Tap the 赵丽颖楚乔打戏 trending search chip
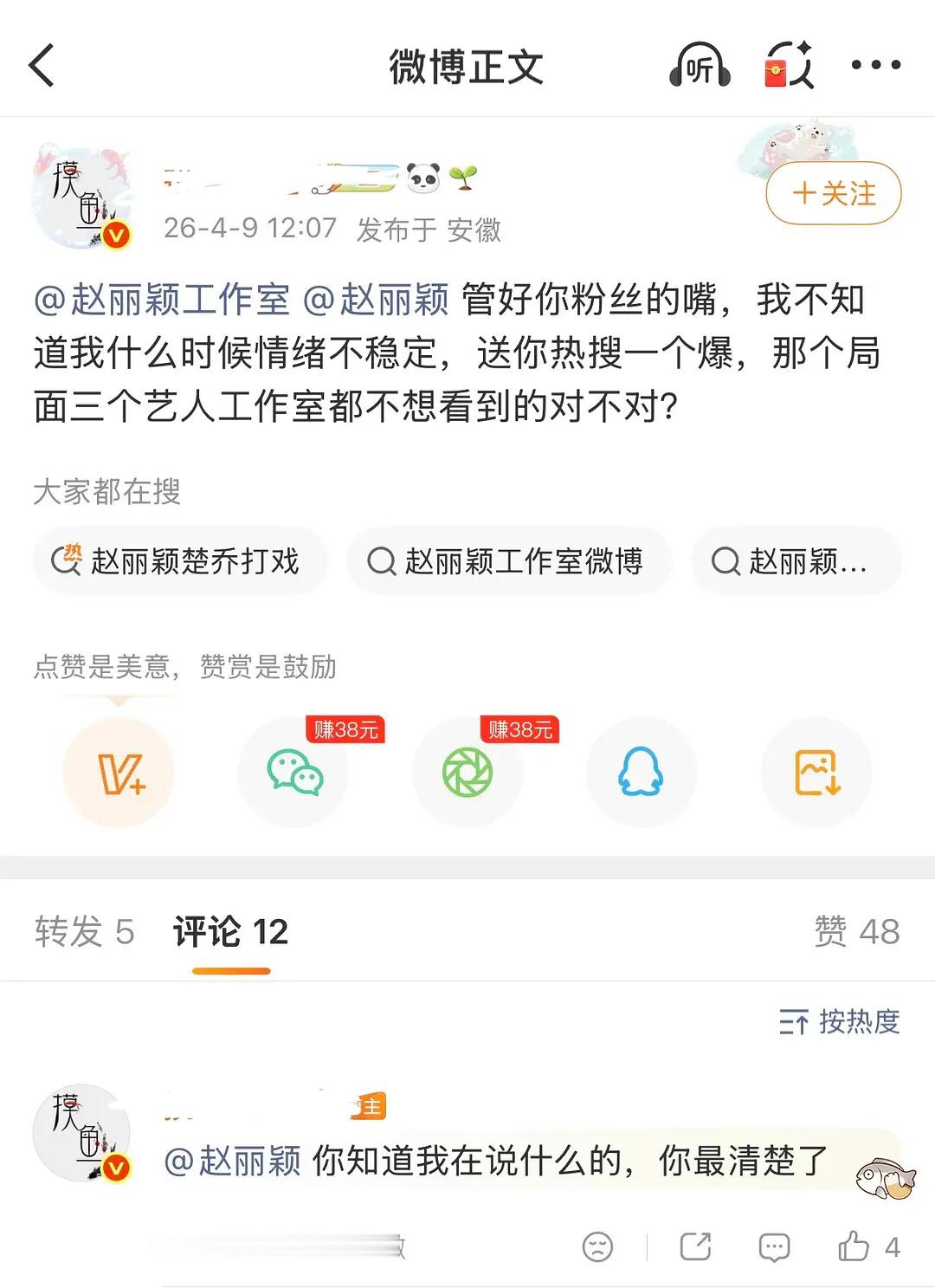This screenshot has height=1288, width=935. pos(180,561)
